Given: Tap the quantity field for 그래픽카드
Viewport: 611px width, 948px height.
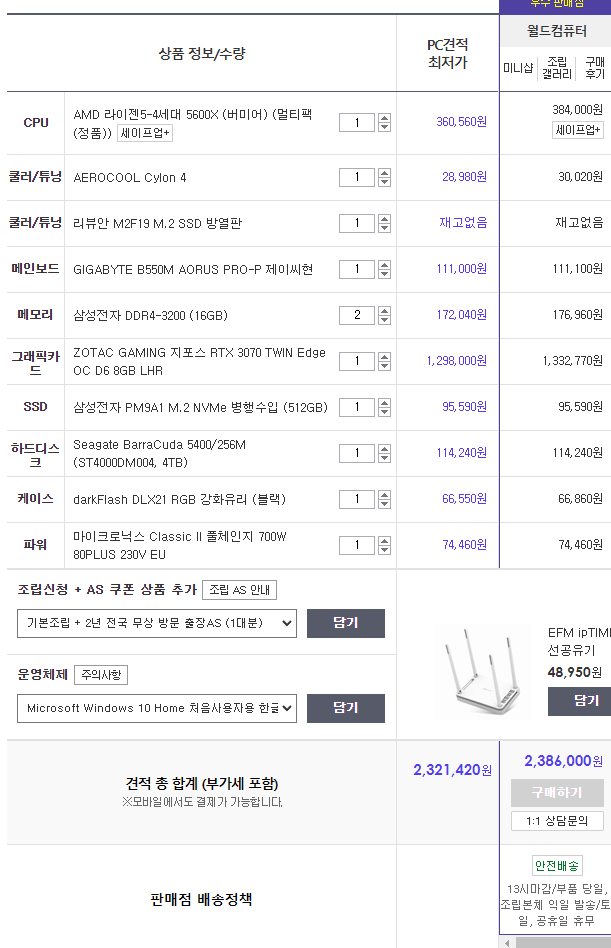Looking at the screenshot, I should tap(357, 361).
